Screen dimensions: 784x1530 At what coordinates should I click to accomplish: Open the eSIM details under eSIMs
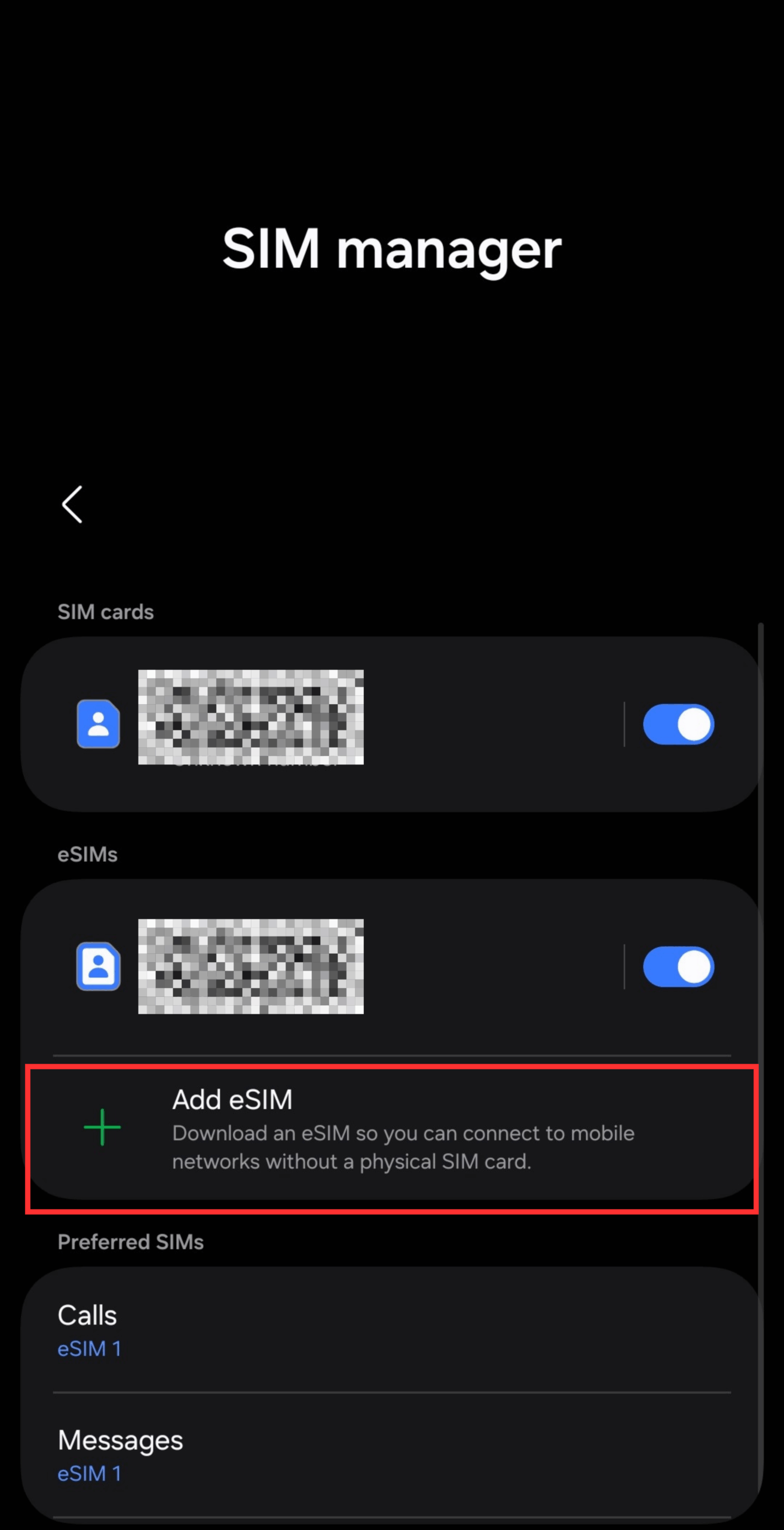click(299, 966)
